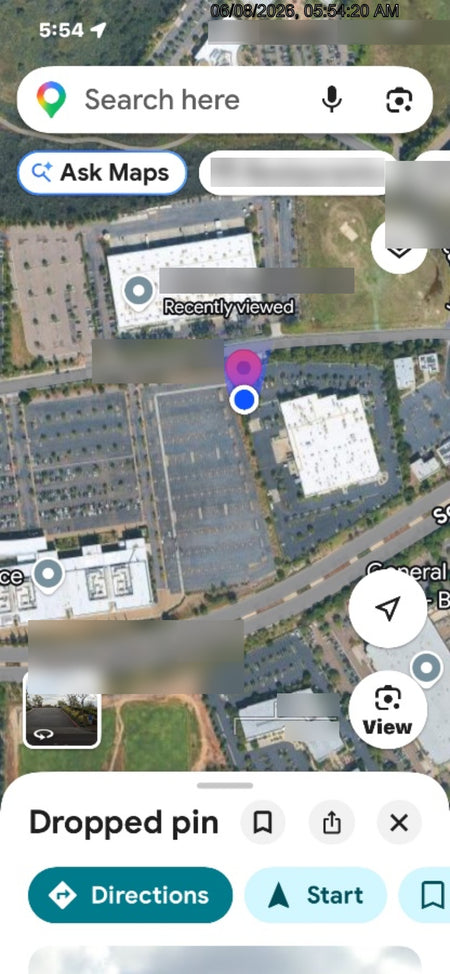Open Lens camera search in the search bar
Image resolution: width=450 pixels, height=974 pixels.
point(399,100)
